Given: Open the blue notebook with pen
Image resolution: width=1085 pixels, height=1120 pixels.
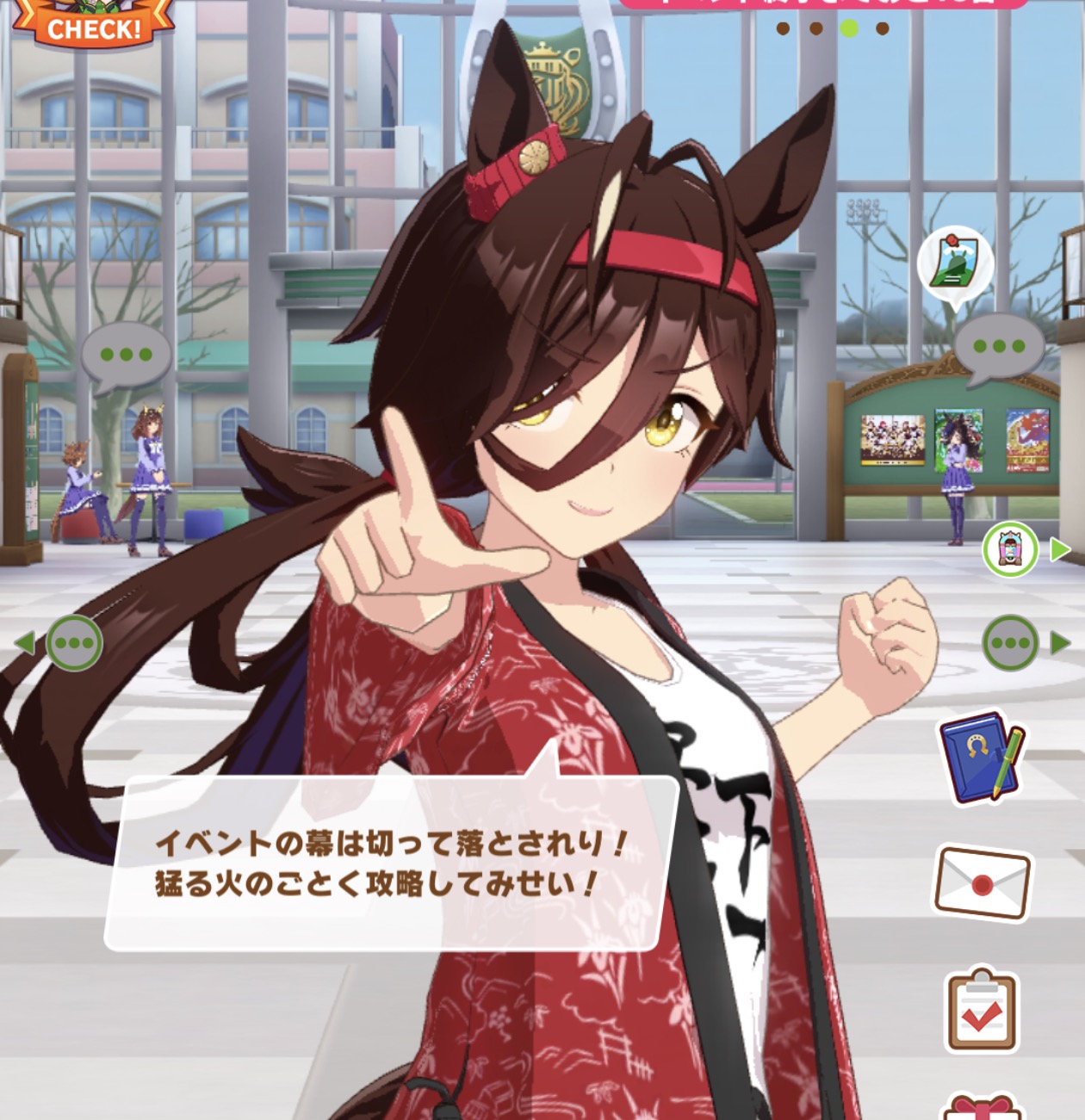Looking at the screenshot, I should [x=982, y=758].
